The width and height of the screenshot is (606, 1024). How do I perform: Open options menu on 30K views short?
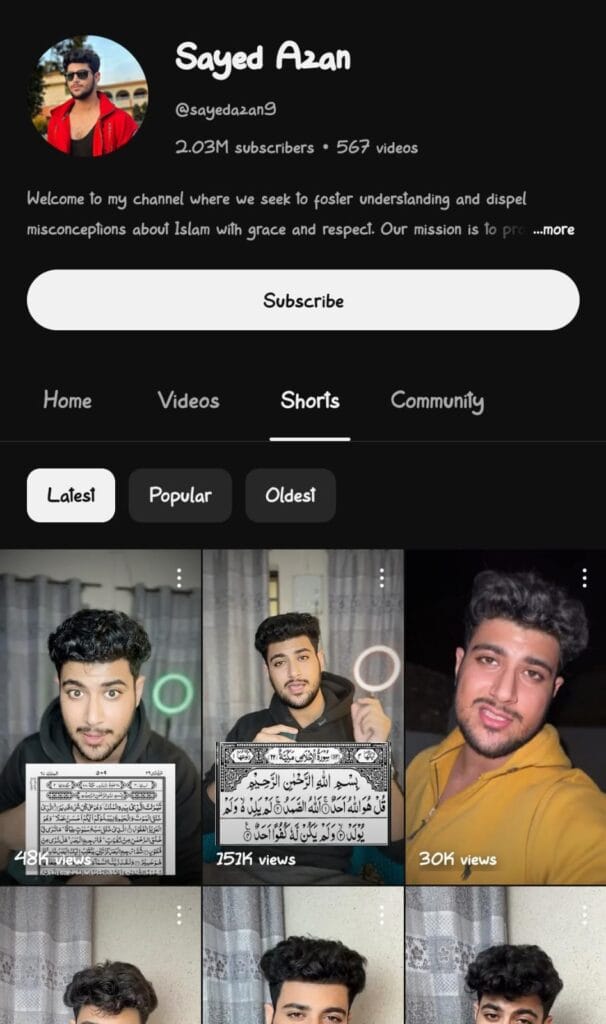pos(584,578)
